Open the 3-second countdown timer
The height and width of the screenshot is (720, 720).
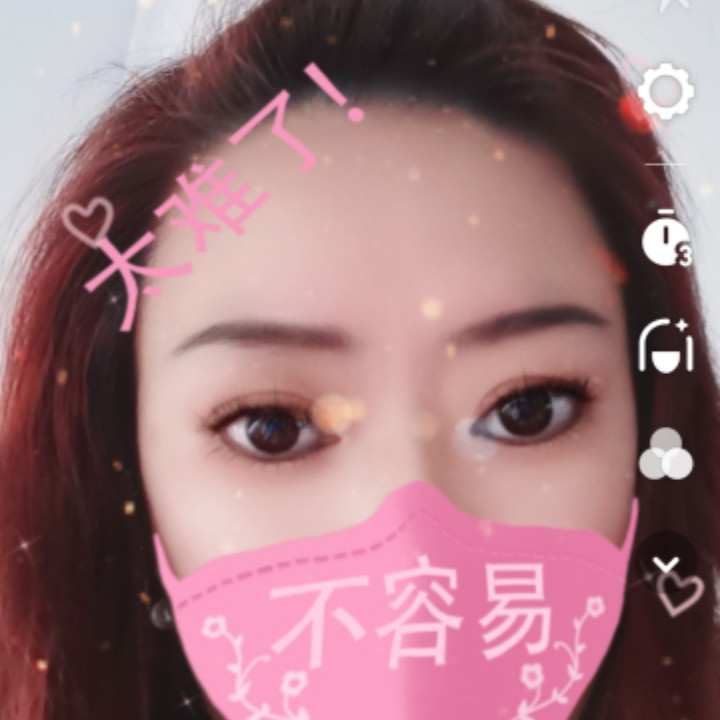click(666, 238)
